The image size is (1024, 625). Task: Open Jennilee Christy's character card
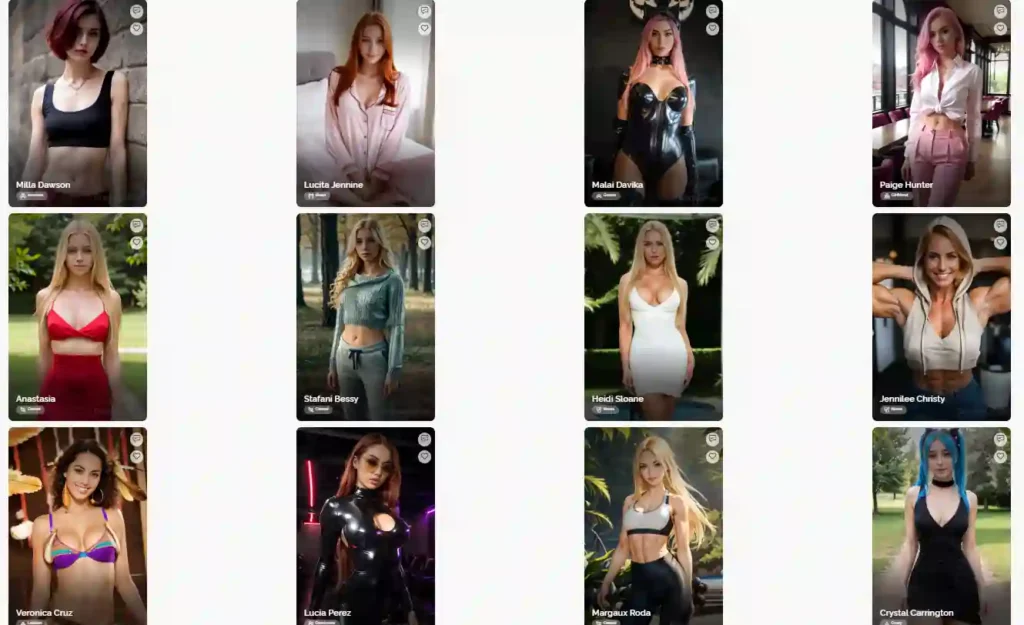(x=941, y=320)
